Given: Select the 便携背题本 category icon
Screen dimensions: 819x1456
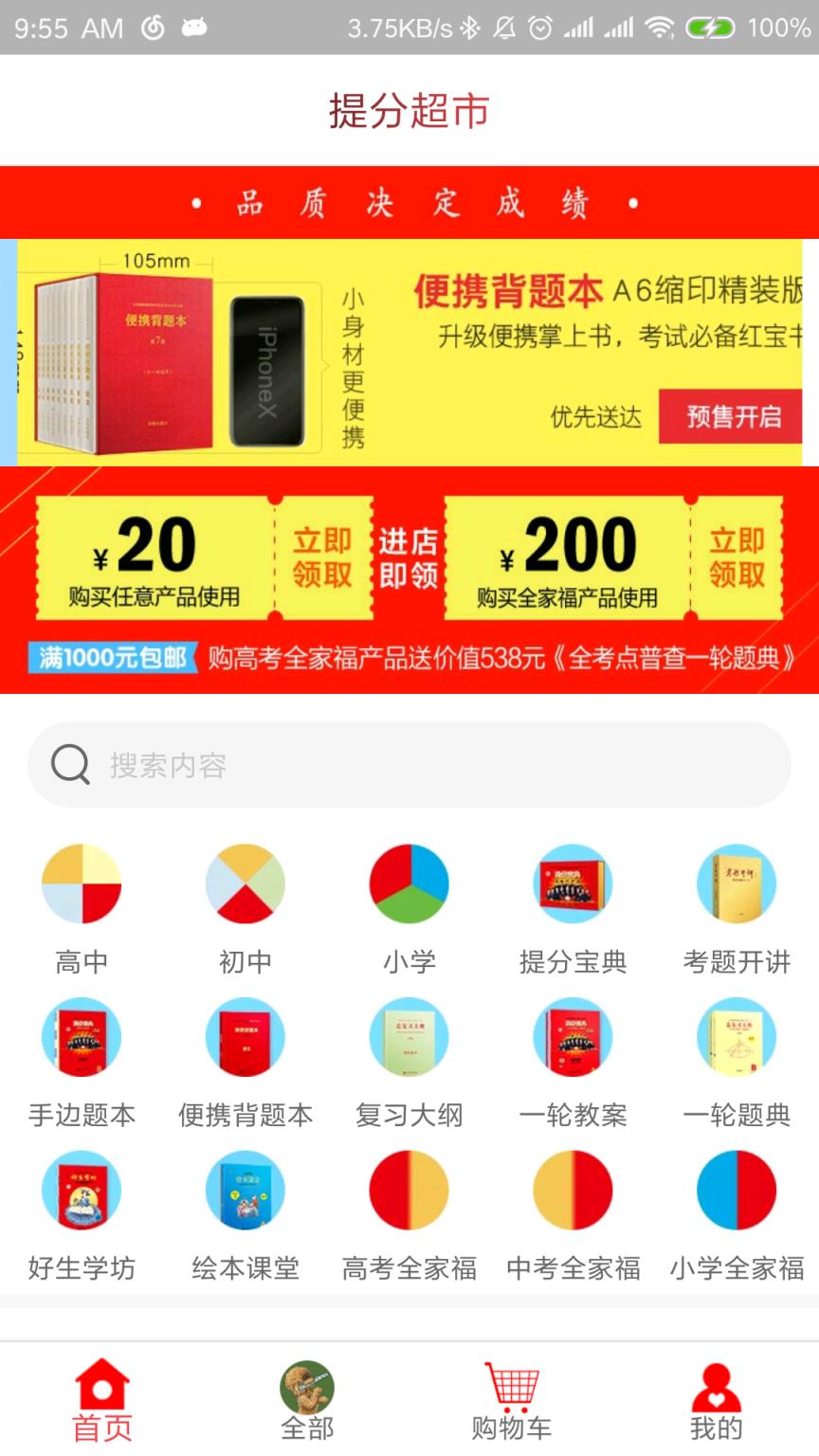Looking at the screenshot, I should click(245, 1037).
